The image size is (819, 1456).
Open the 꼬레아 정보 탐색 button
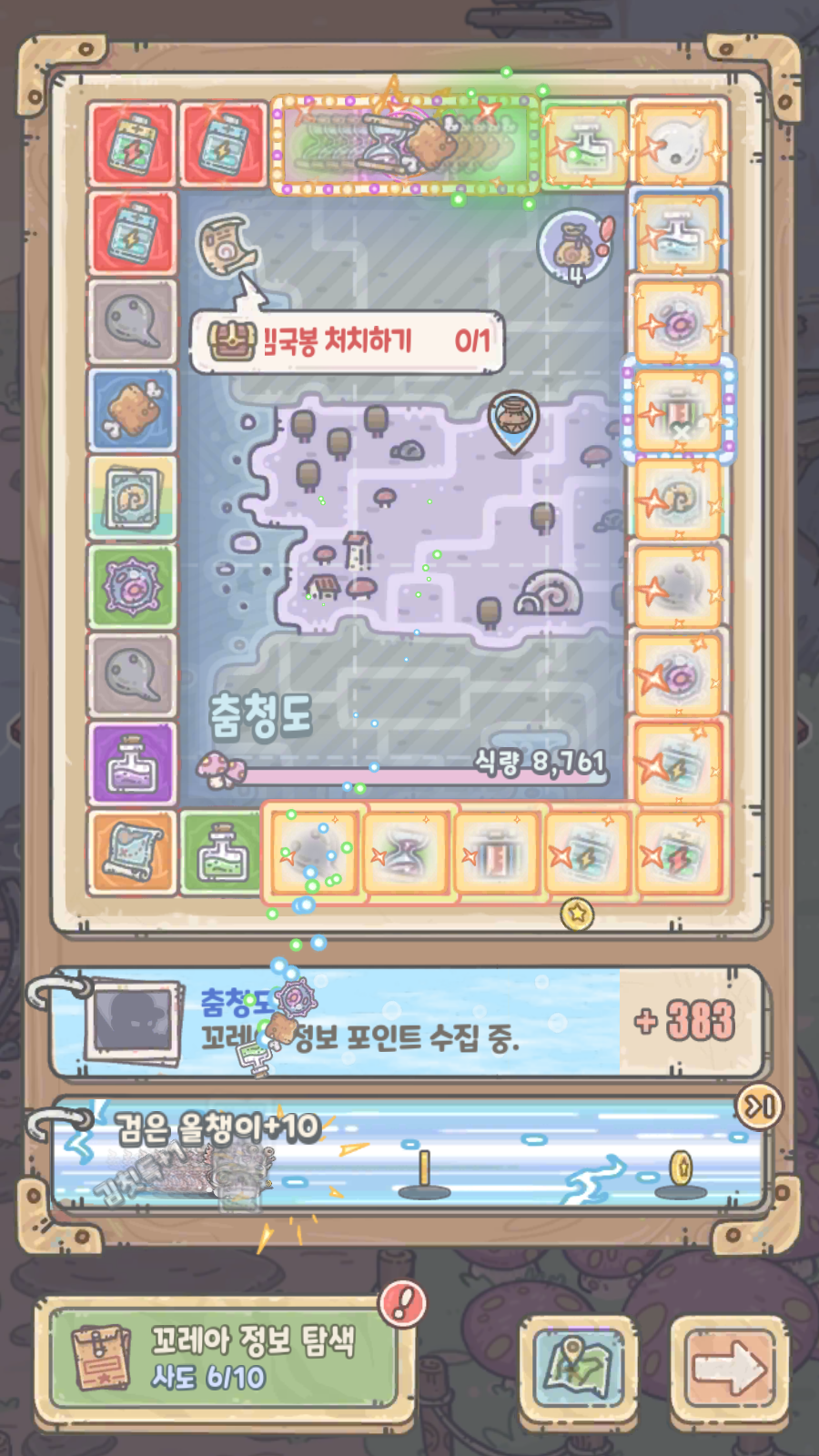click(223, 1358)
